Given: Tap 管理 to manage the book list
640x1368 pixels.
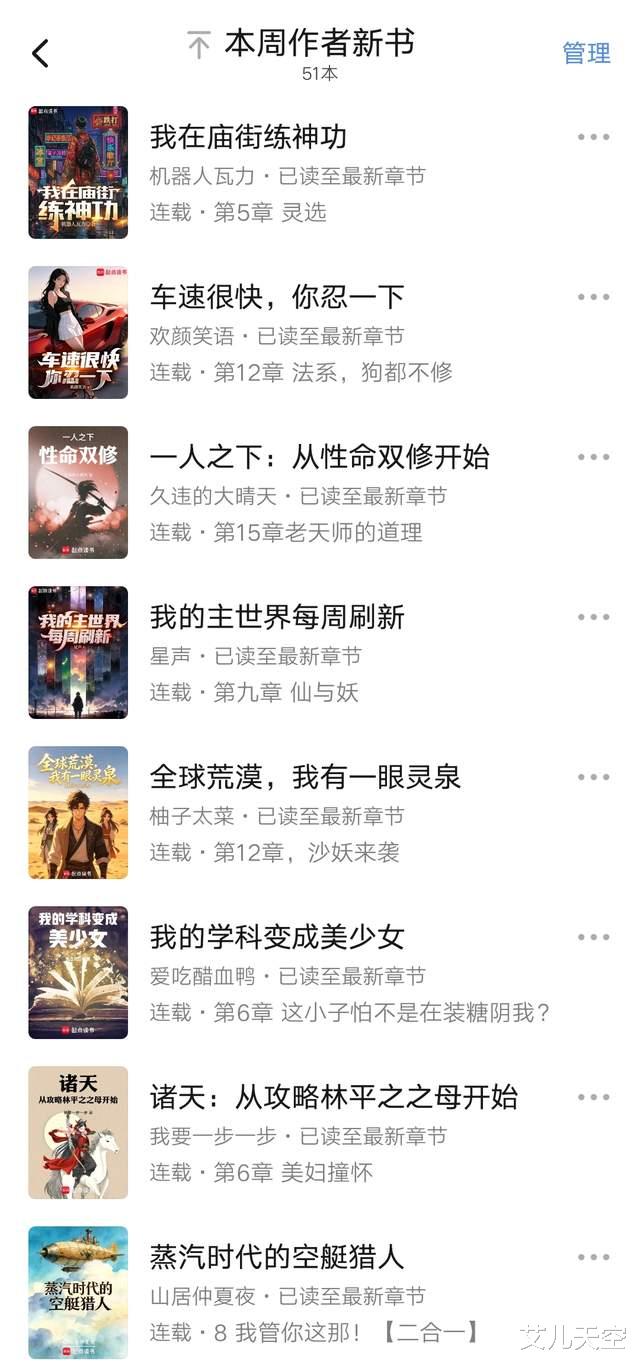Looking at the screenshot, I should (x=586, y=53).
